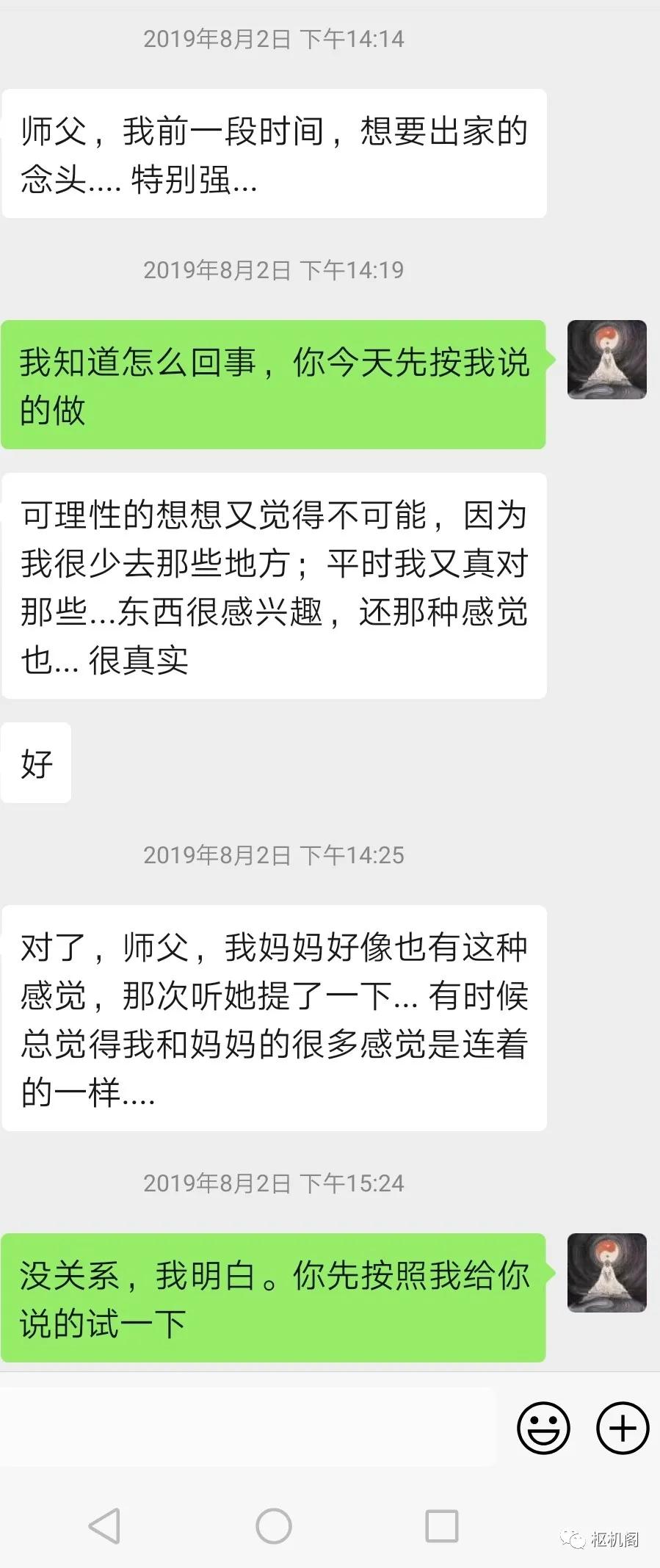Screen dimensions: 660x1568
Task: Go back with system back button
Action: [x=105, y=1526]
